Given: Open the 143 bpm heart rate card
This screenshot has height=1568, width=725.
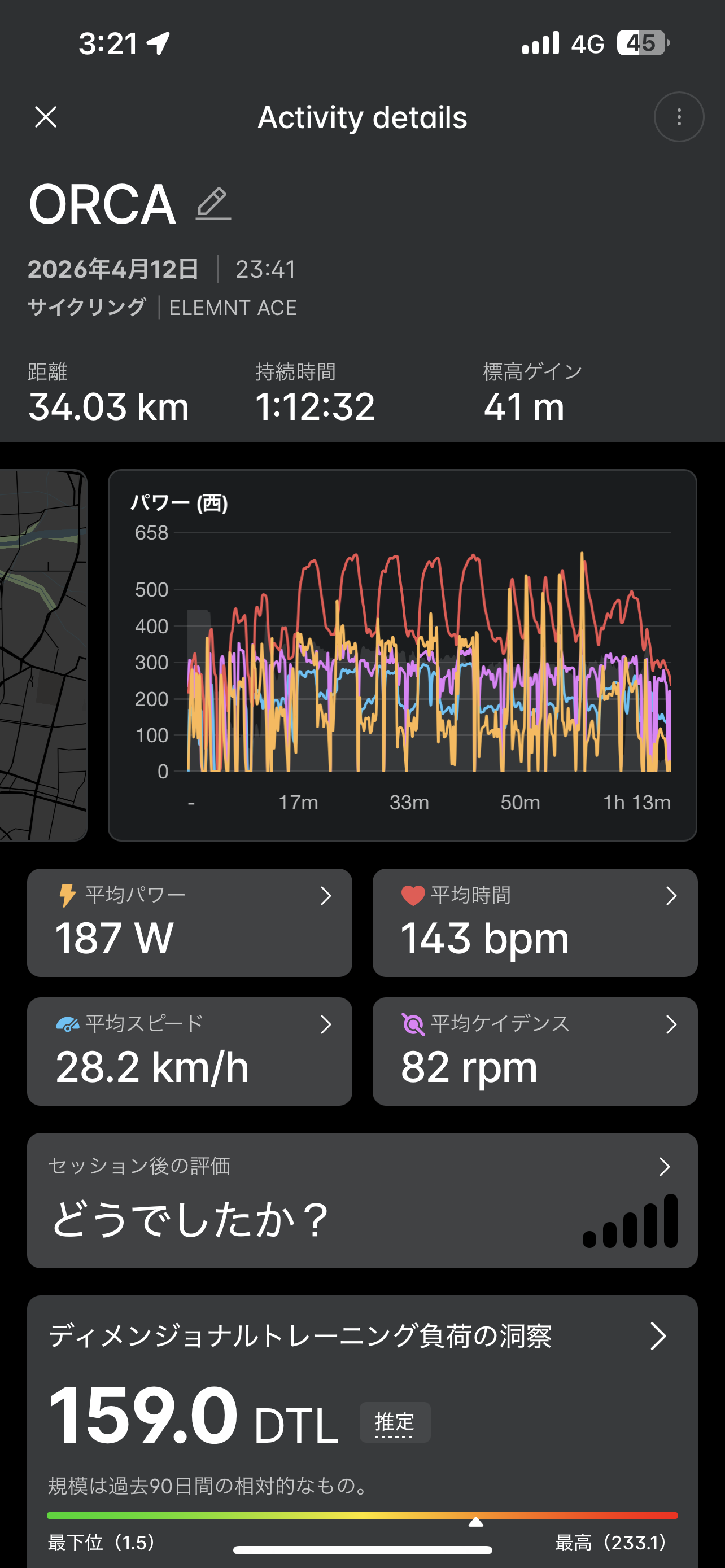Looking at the screenshot, I should pos(535,923).
